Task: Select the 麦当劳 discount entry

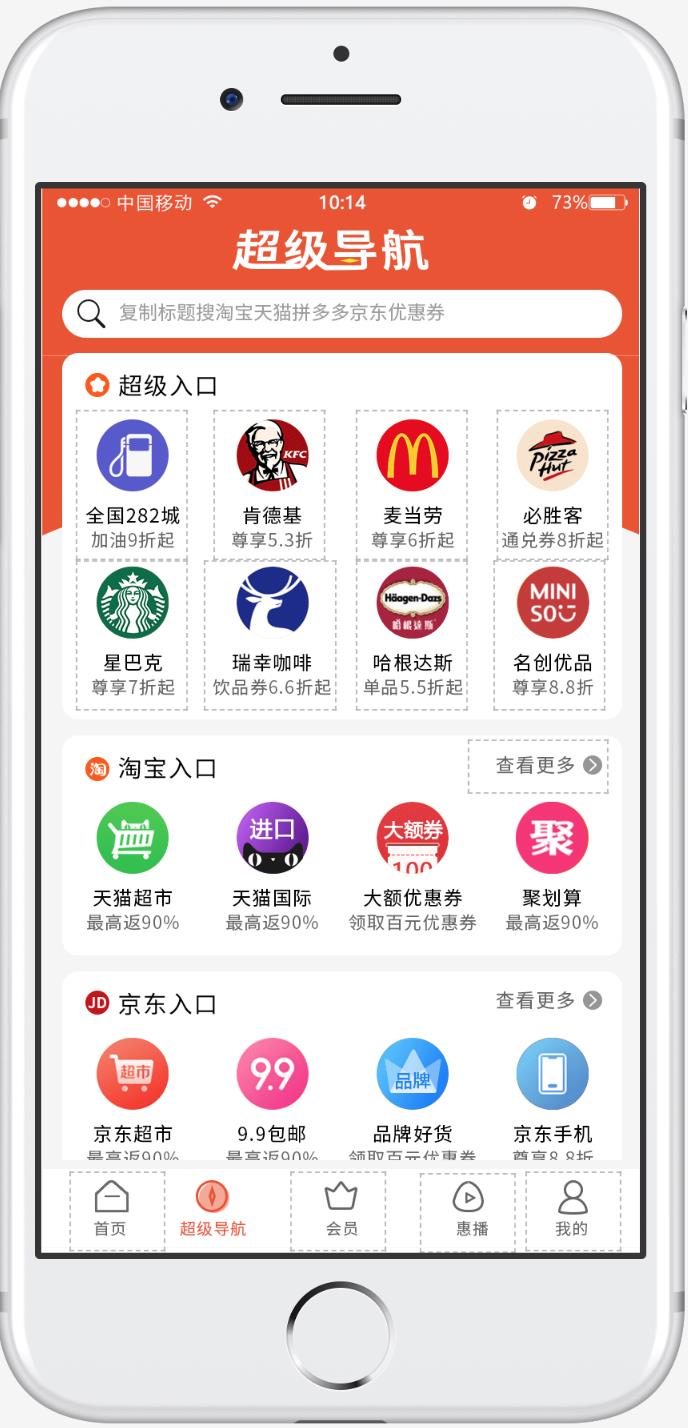Action: coord(412,482)
